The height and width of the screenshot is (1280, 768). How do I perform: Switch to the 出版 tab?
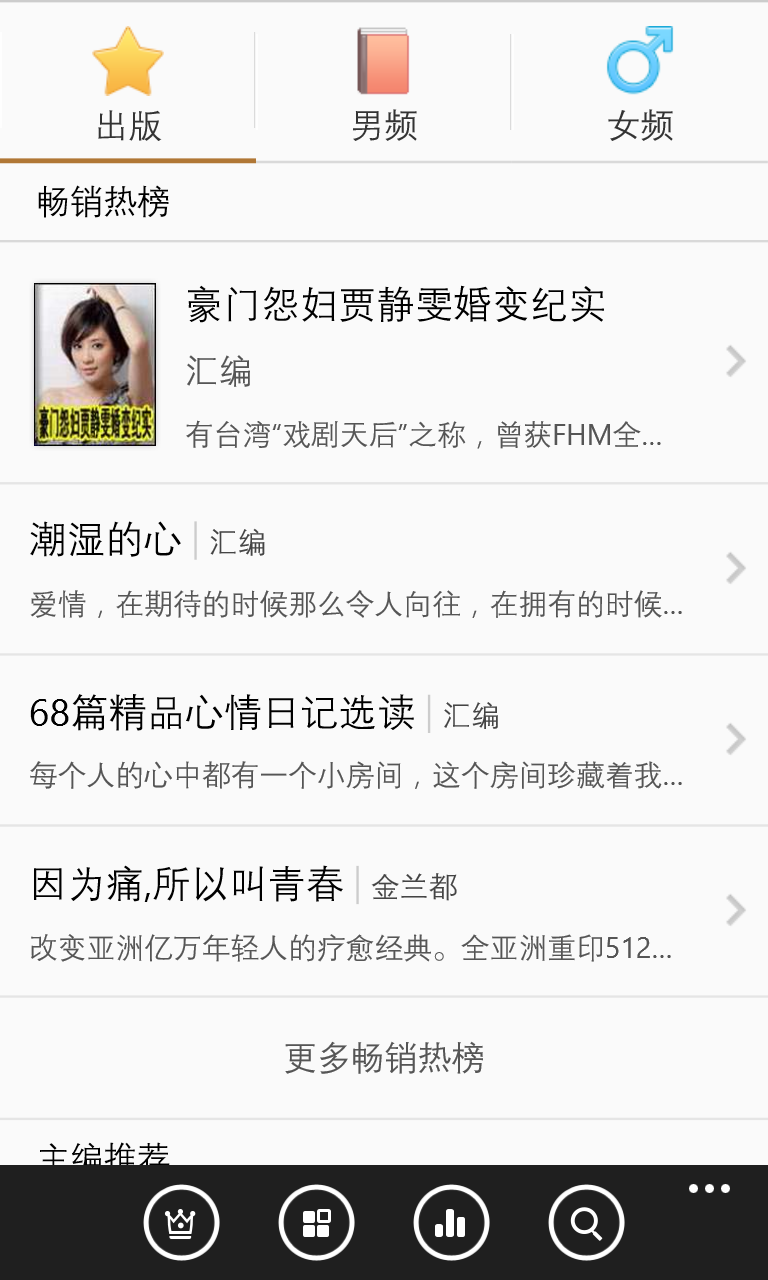(x=128, y=86)
